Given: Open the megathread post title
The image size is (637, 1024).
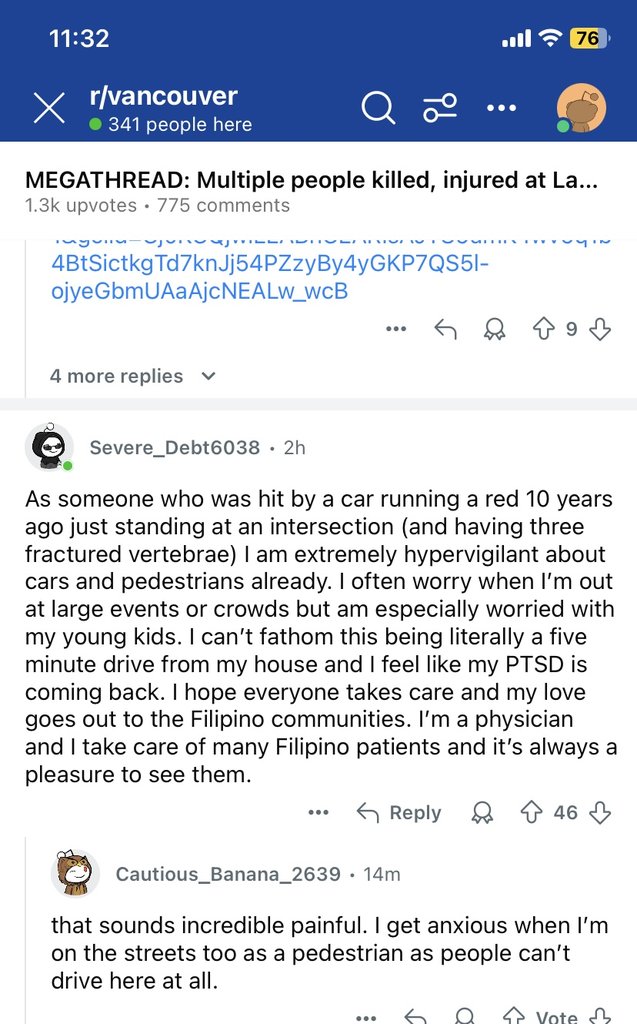Looking at the screenshot, I should 311,180.
